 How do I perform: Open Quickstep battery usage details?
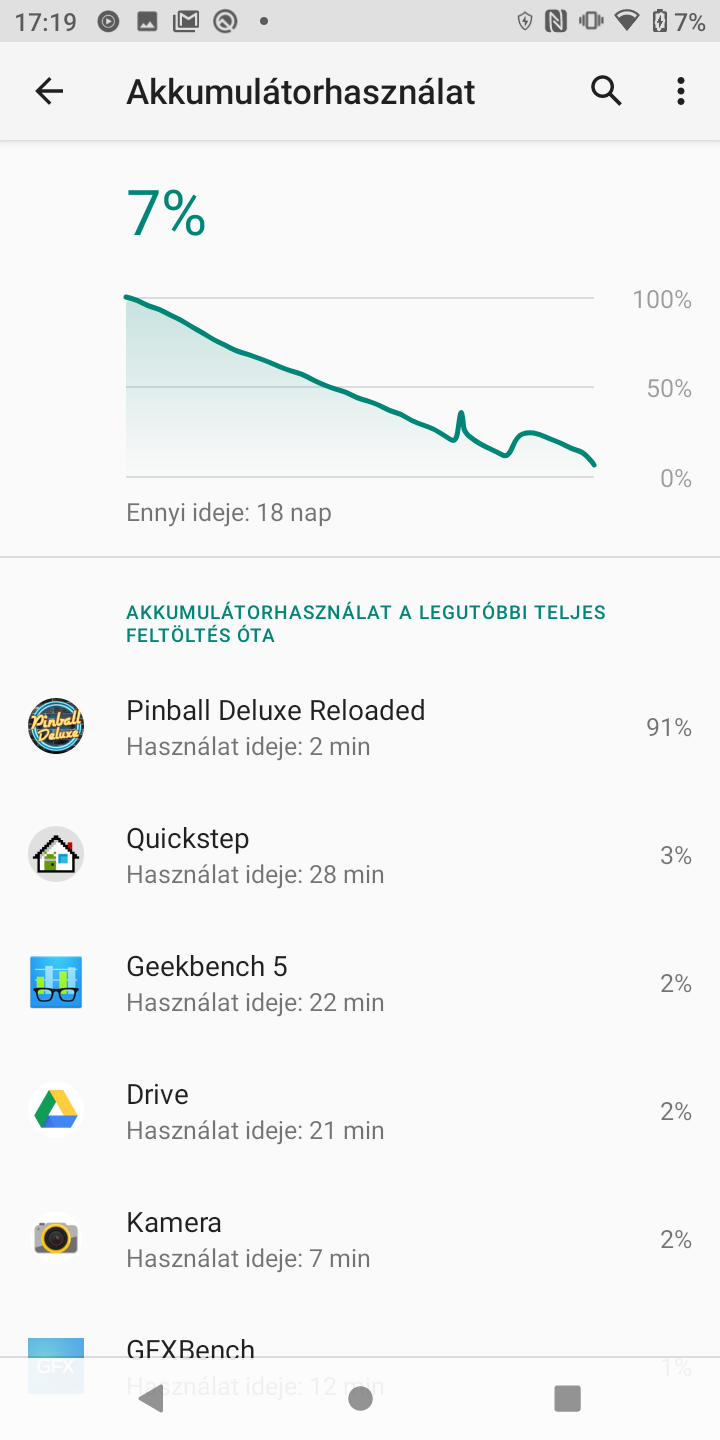360,855
